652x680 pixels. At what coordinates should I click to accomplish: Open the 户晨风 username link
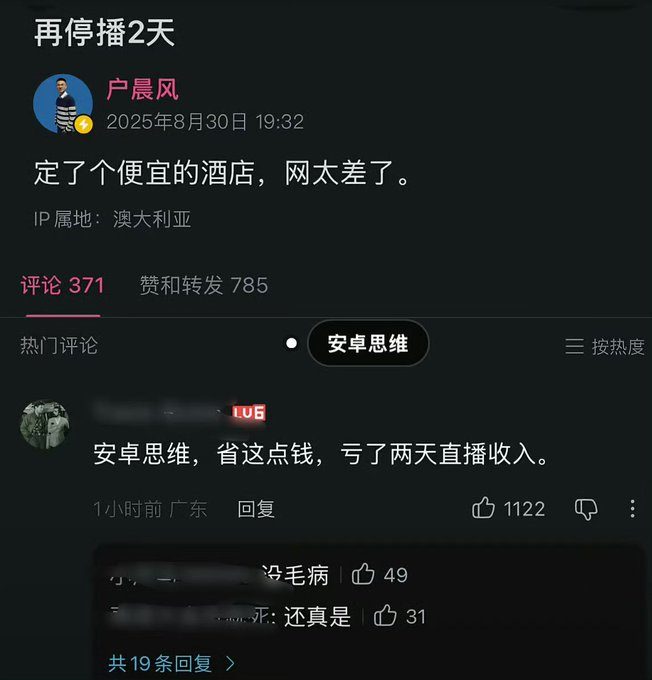(x=142, y=89)
